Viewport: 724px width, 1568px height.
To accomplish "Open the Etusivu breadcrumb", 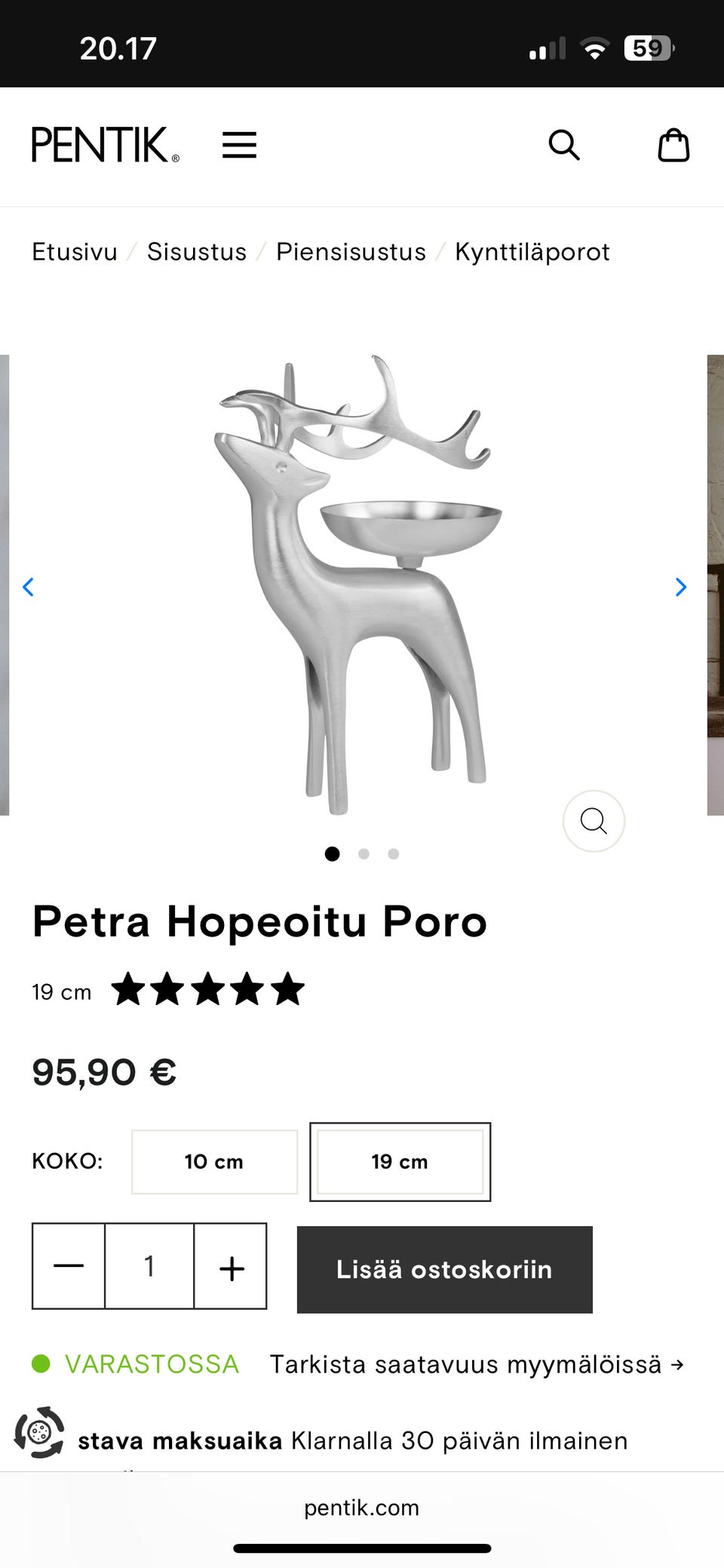I will (x=75, y=252).
